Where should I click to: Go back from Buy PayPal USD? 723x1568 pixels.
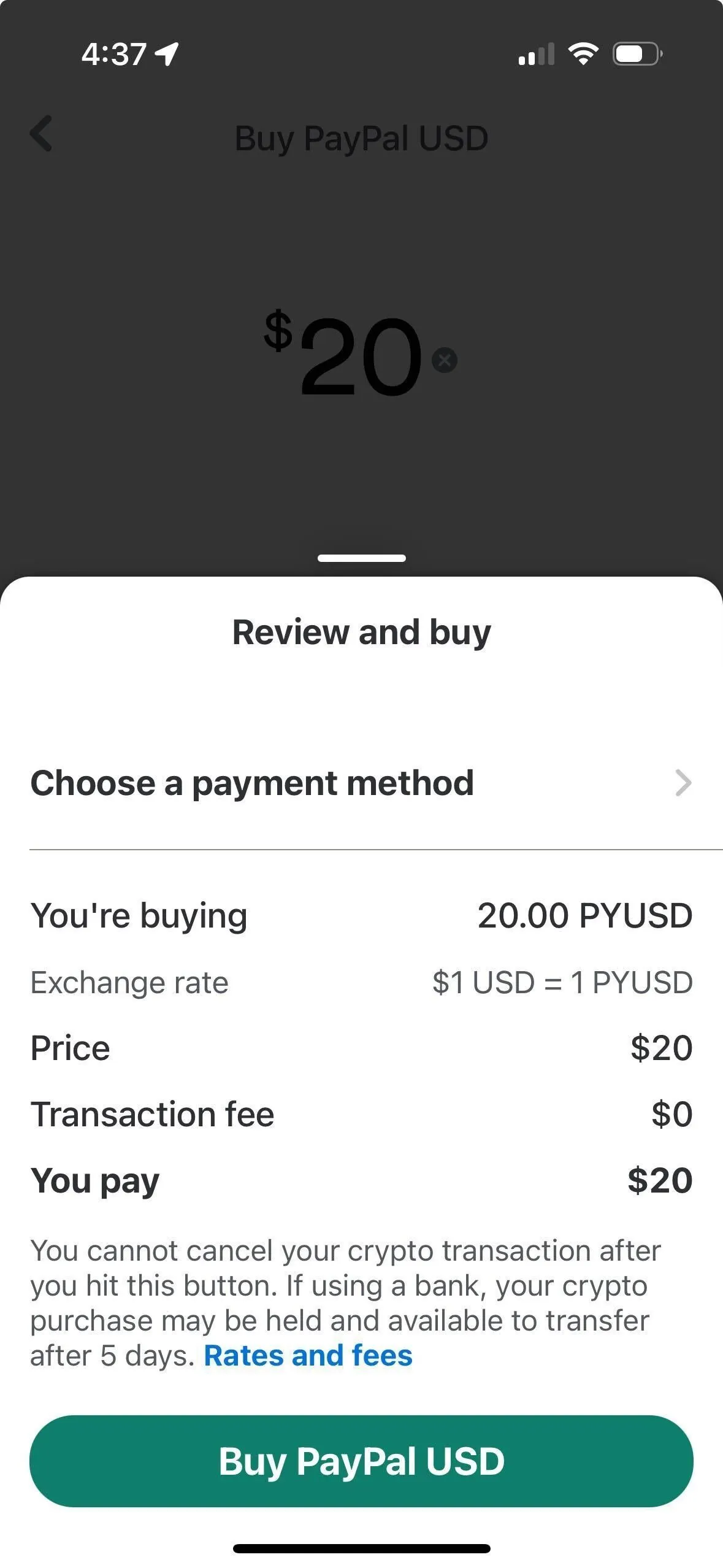click(x=42, y=133)
